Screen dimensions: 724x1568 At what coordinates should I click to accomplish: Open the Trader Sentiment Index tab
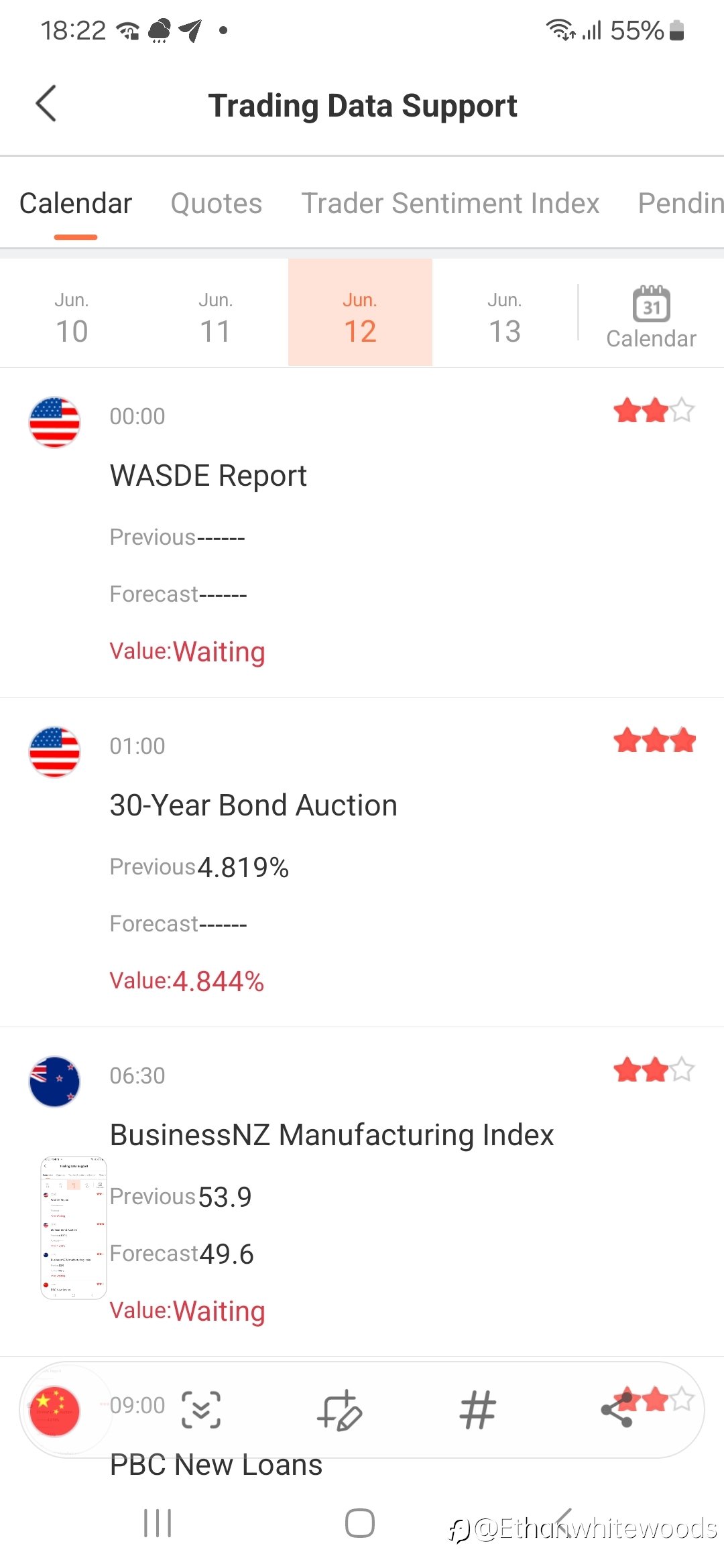point(450,203)
